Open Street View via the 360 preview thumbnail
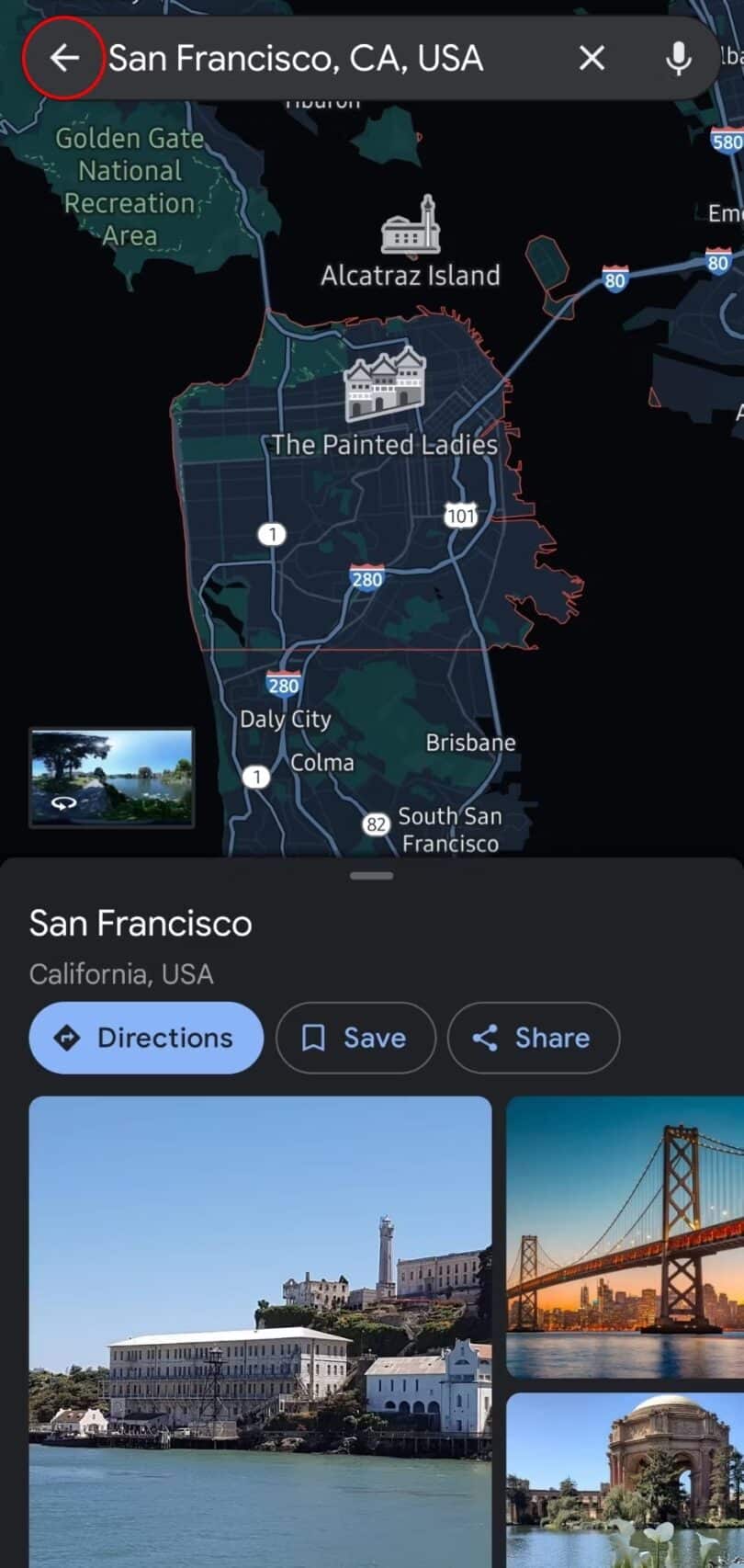Image resolution: width=744 pixels, height=1568 pixels. point(111,777)
